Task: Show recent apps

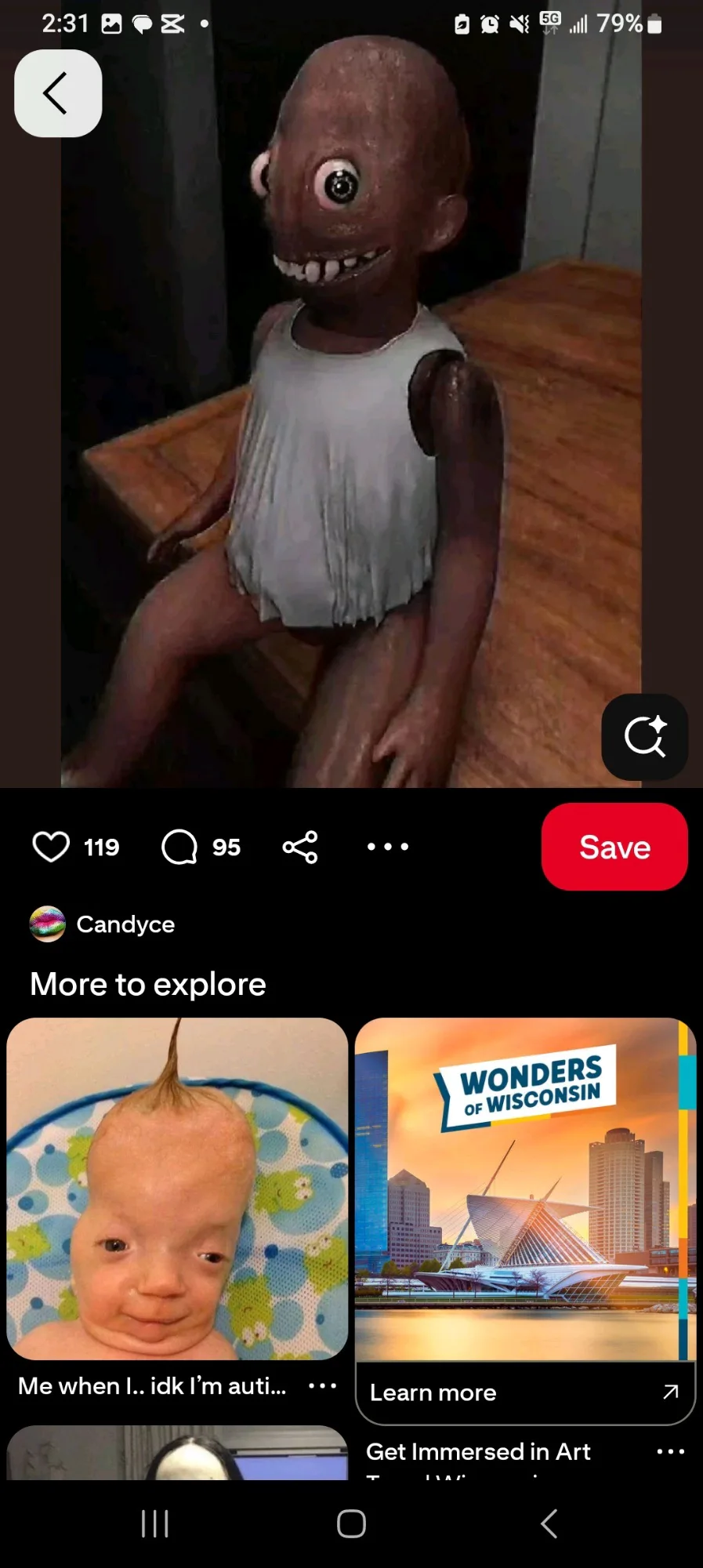Action: [154, 1524]
